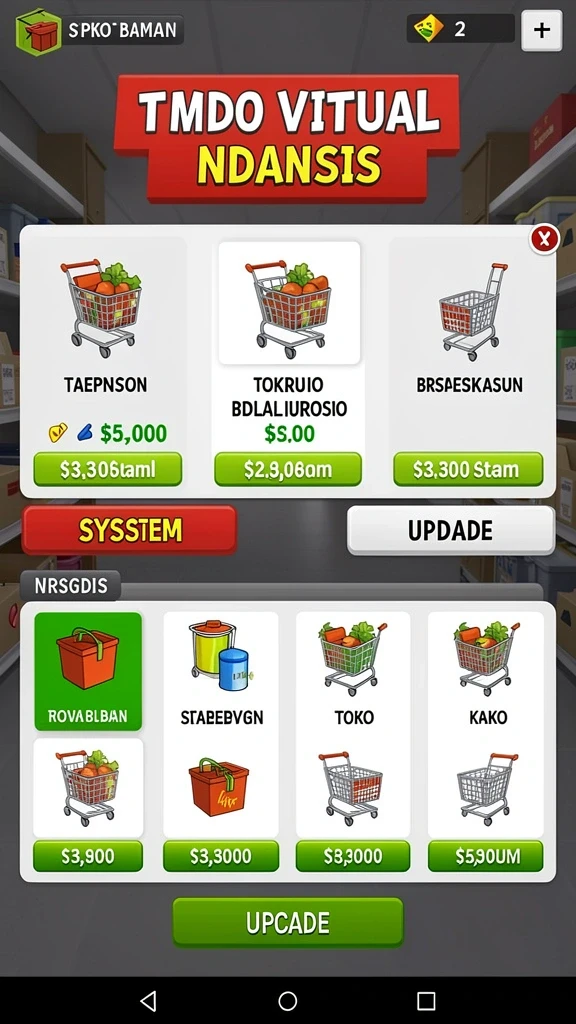Viewport: 576px width, 1024px height.
Task: Tap the large green UPCADE button
Action: (288, 922)
